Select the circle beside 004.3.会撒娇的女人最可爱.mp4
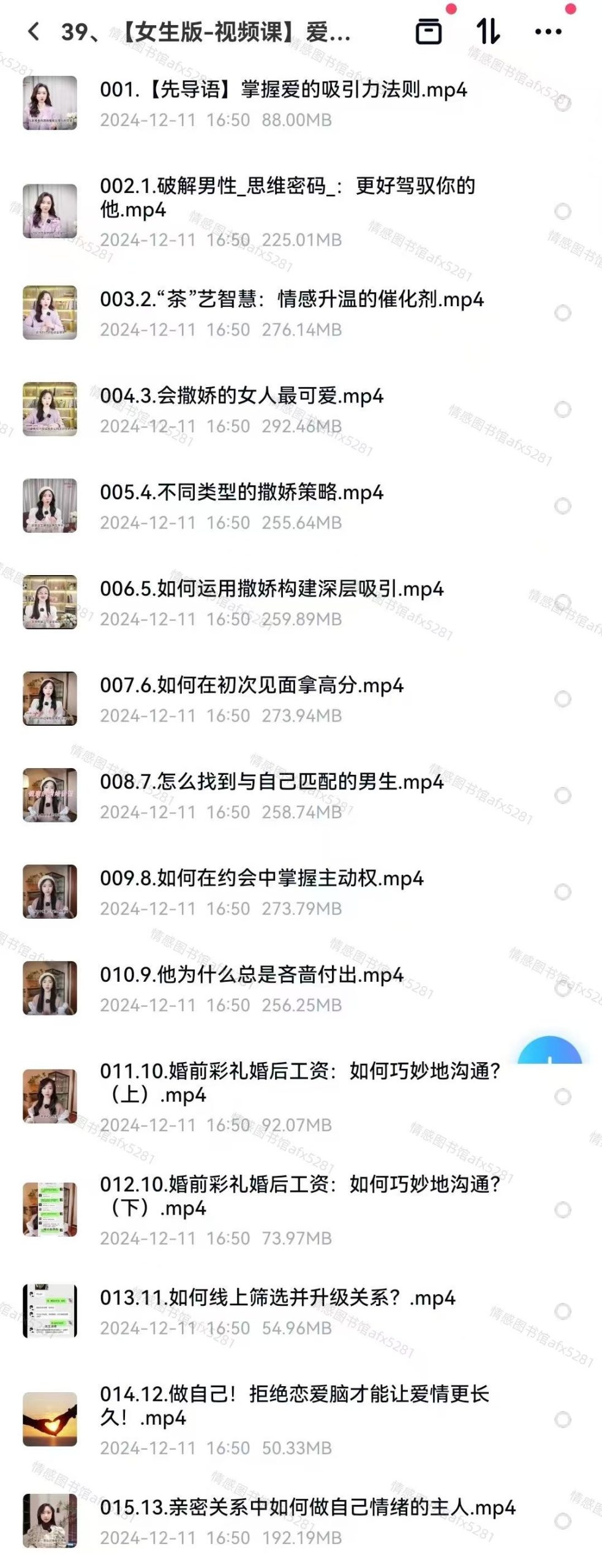Screen dimensions: 602x1568 (x=562, y=409)
